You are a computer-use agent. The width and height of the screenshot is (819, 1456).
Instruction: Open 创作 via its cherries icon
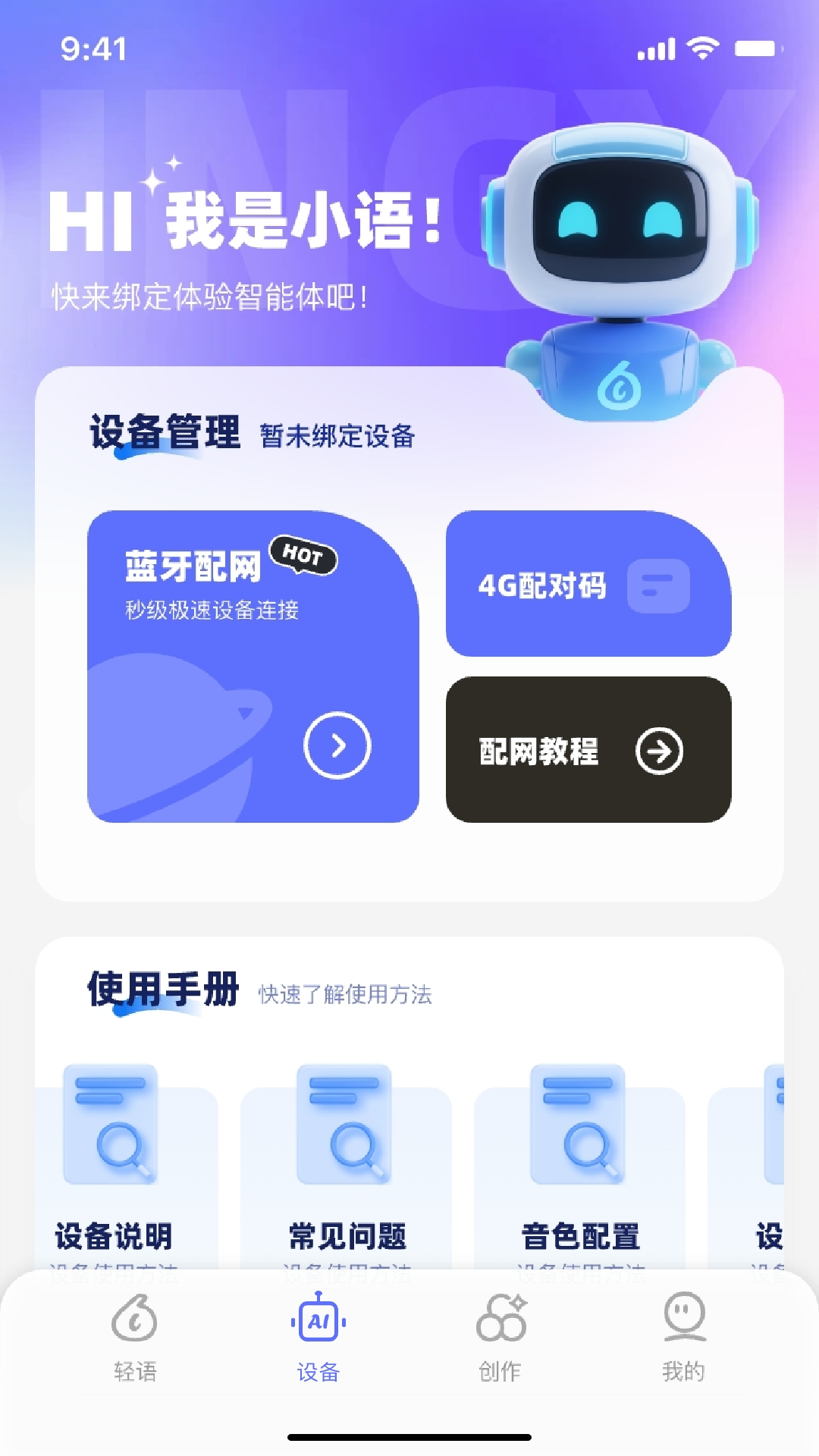pyautogui.click(x=500, y=1320)
